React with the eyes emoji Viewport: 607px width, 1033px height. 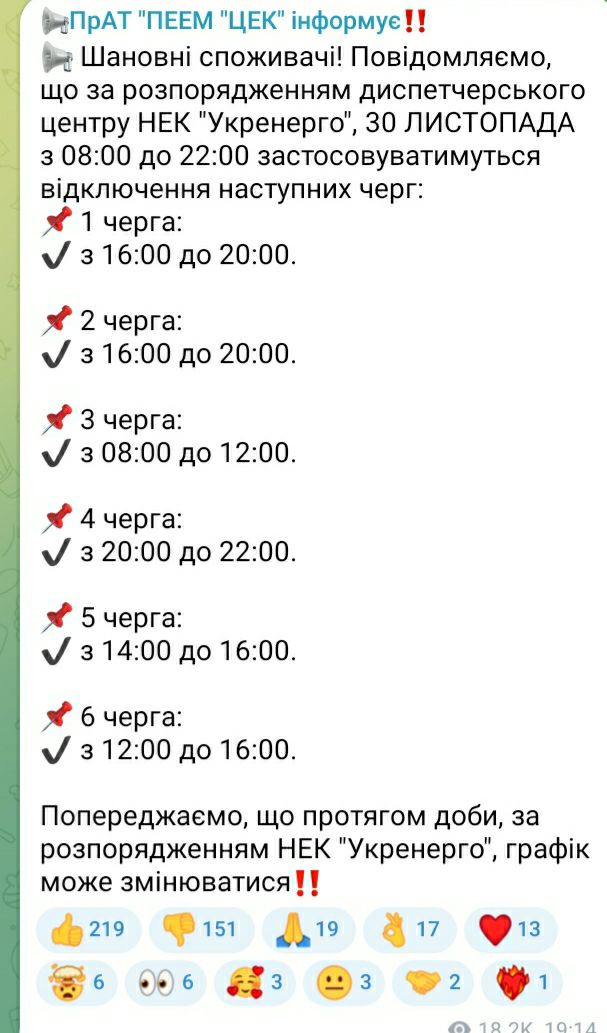click(x=165, y=982)
